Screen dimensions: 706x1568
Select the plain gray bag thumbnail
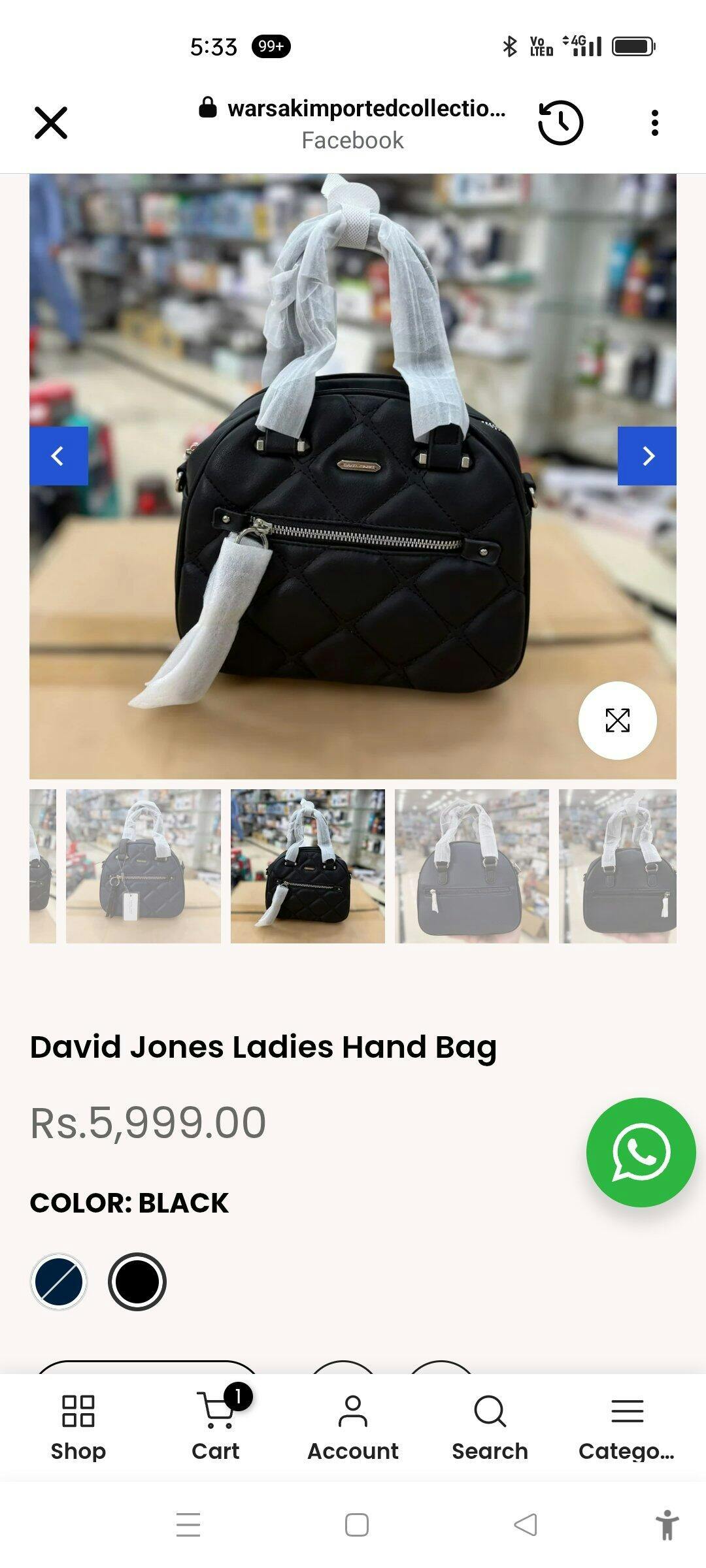click(x=471, y=866)
